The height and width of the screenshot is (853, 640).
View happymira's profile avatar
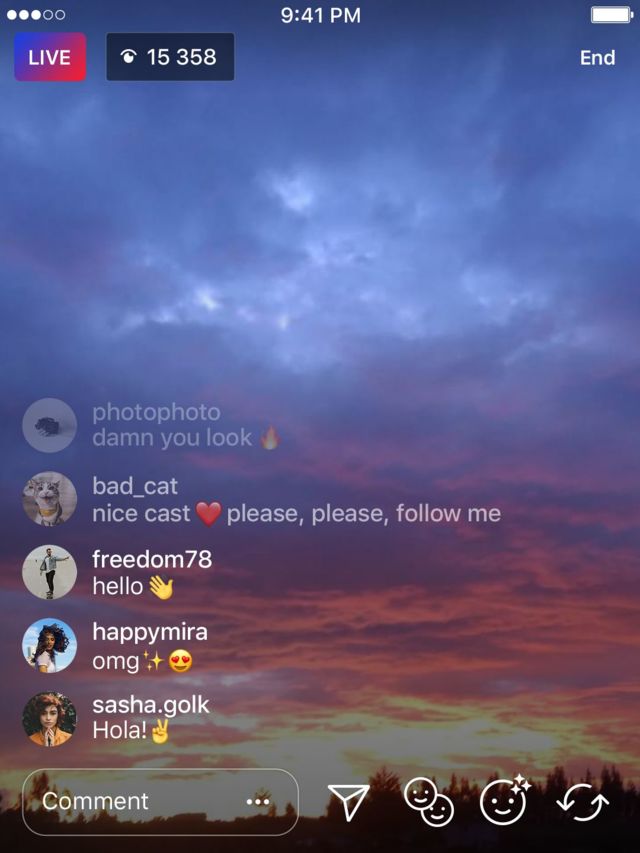click(x=50, y=645)
